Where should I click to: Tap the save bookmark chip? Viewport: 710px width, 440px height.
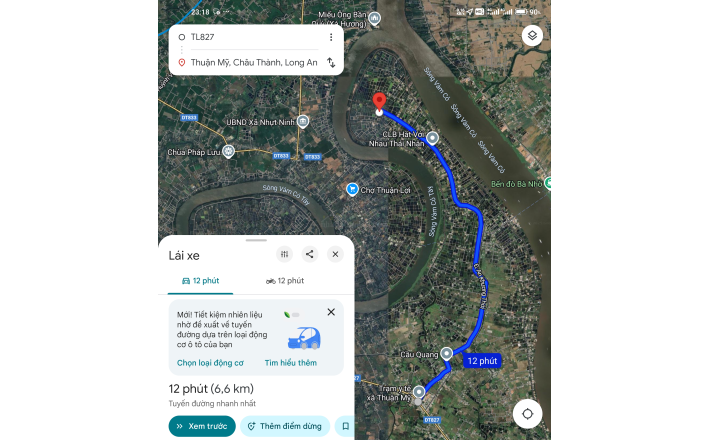tap(345, 426)
